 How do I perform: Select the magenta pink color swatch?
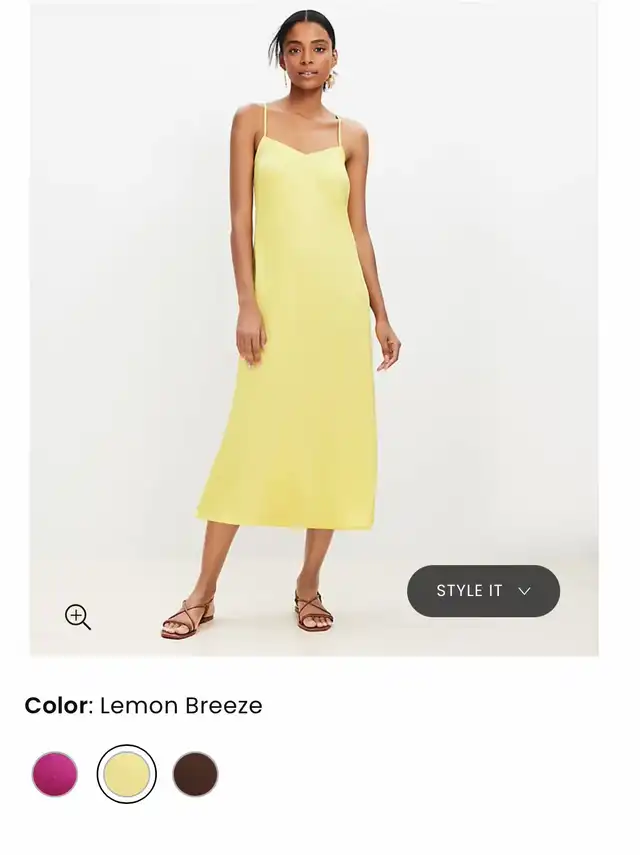[55, 774]
